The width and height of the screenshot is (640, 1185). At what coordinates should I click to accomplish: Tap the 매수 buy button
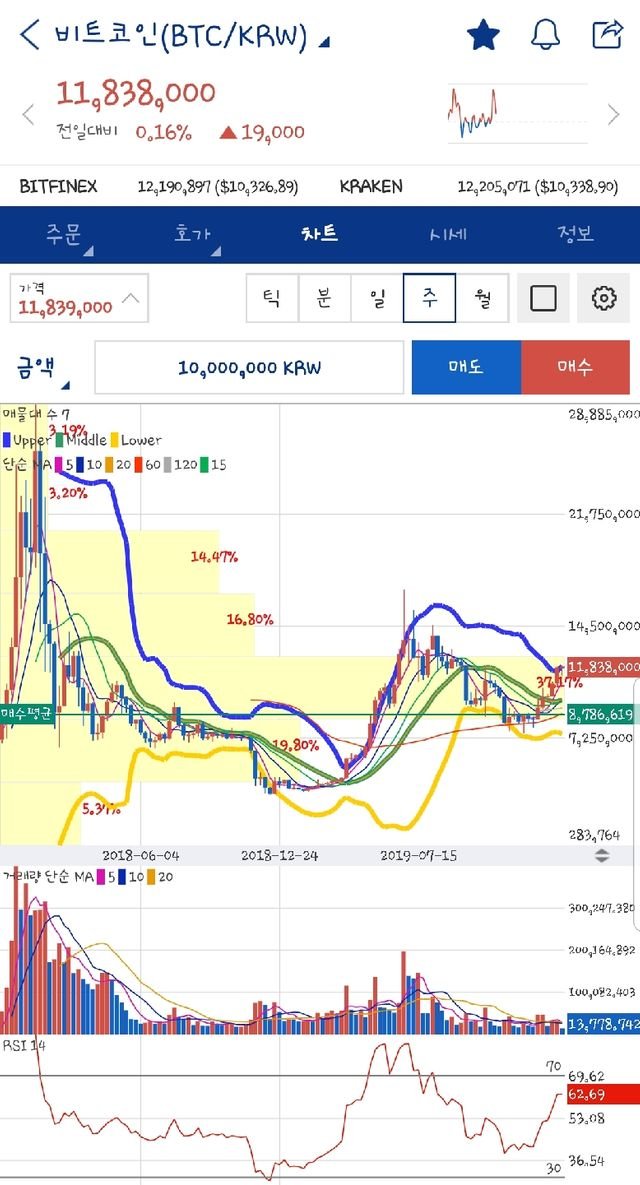tap(575, 367)
